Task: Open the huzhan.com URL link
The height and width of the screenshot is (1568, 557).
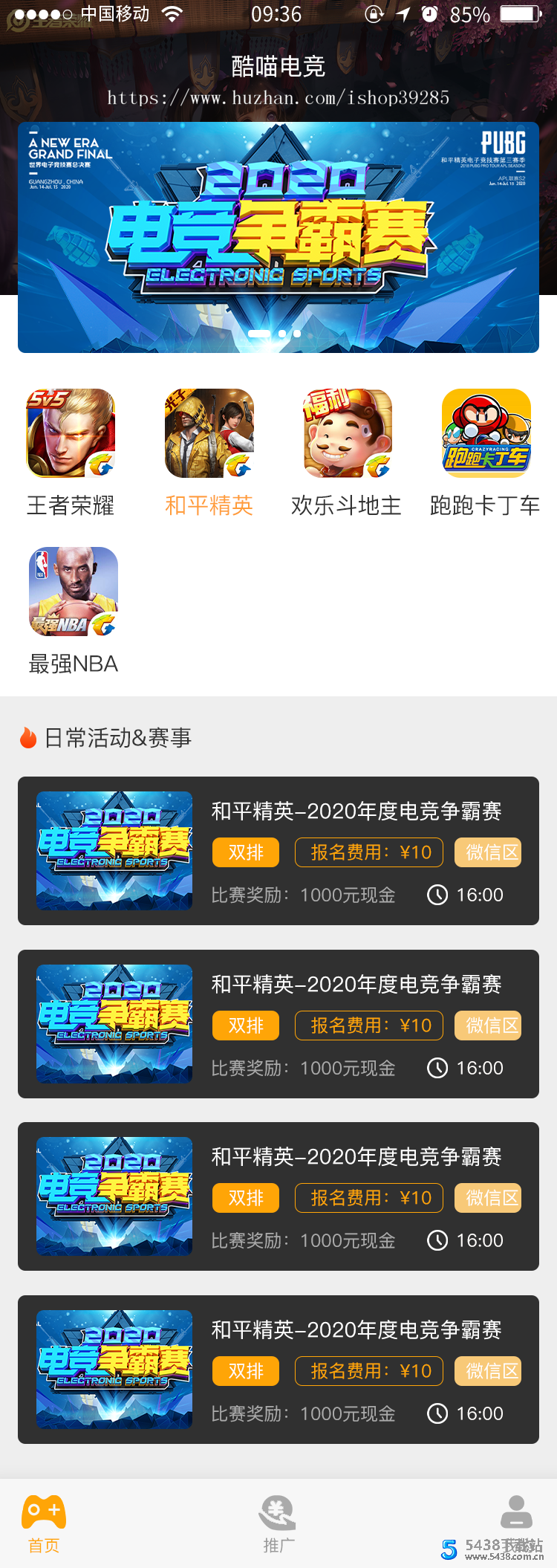Action: [278, 97]
